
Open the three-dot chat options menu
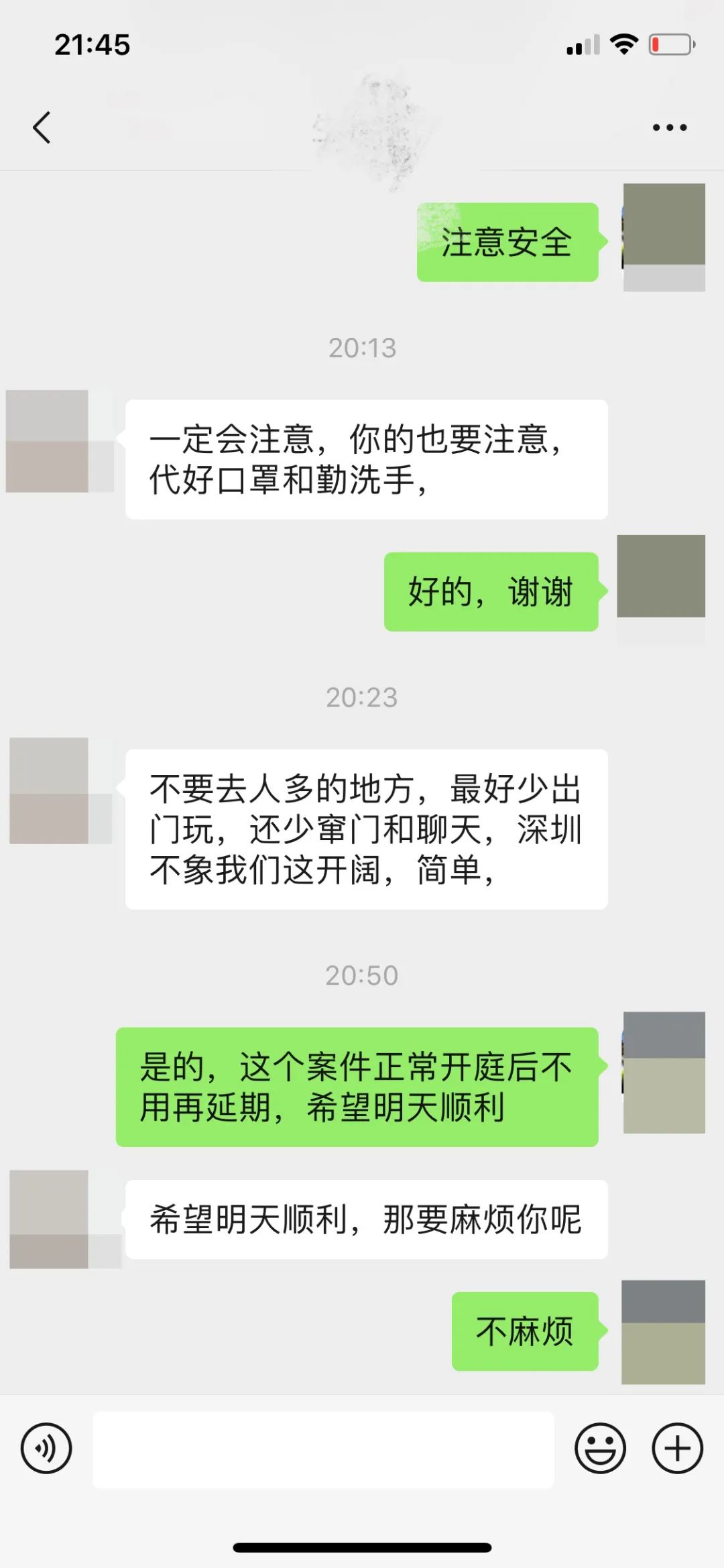pyautogui.click(x=669, y=127)
